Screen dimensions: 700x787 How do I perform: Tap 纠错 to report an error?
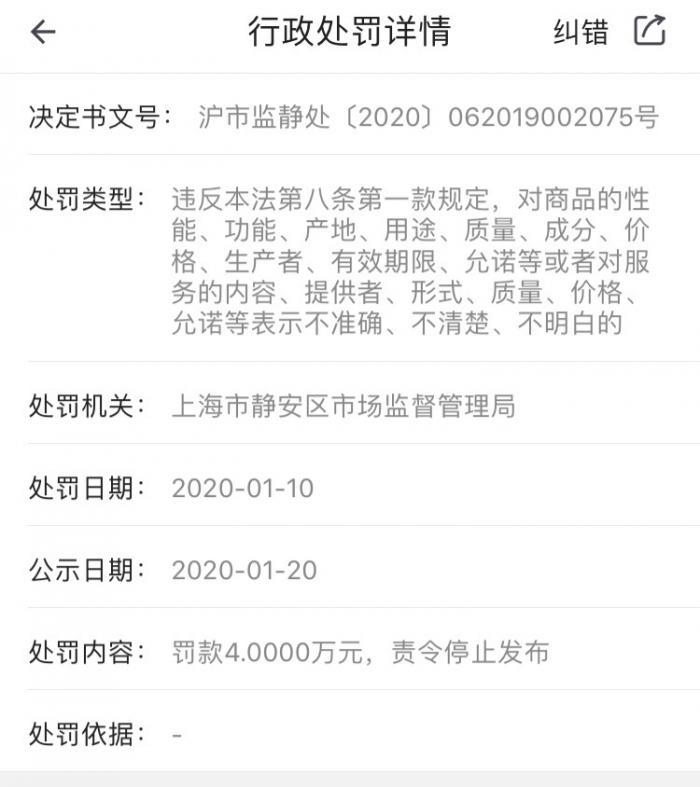pyautogui.click(x=581, y=32)
